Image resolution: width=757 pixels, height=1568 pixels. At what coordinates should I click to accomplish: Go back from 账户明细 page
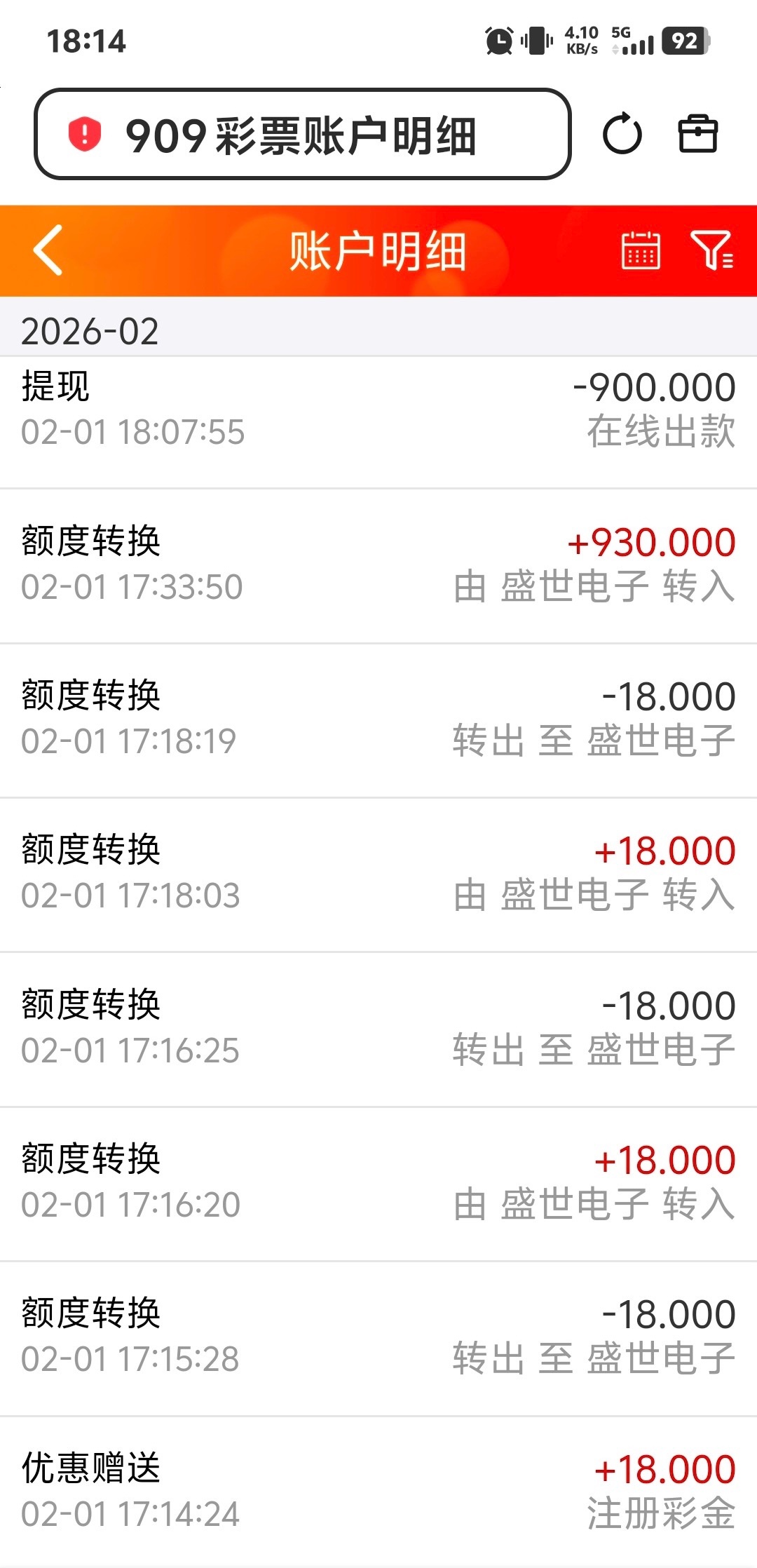[48, 250]
